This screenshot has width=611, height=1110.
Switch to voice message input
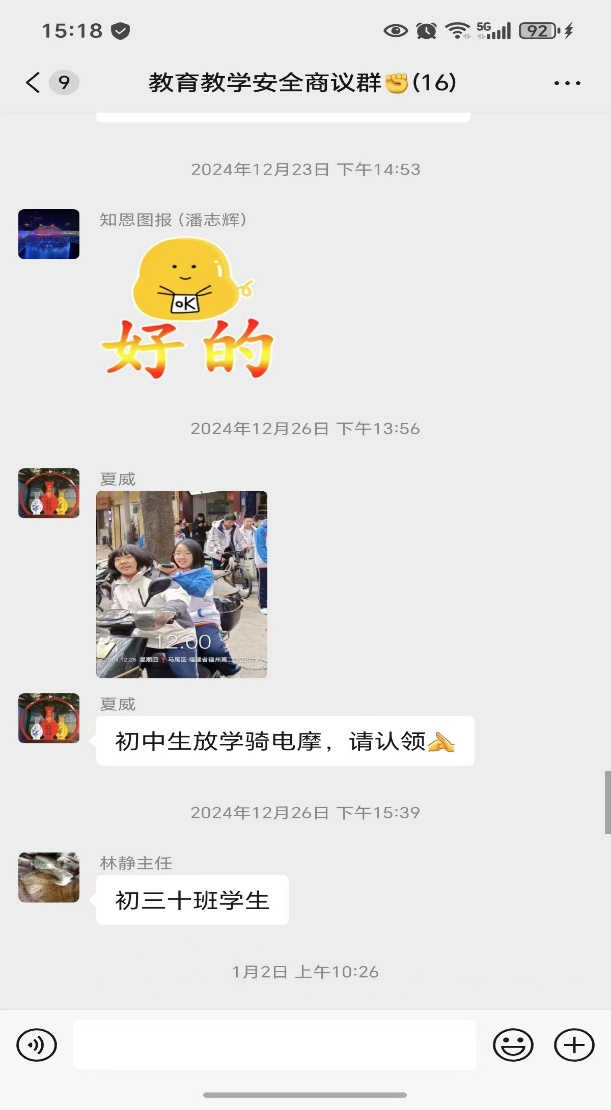click(x=36, y=1045)
